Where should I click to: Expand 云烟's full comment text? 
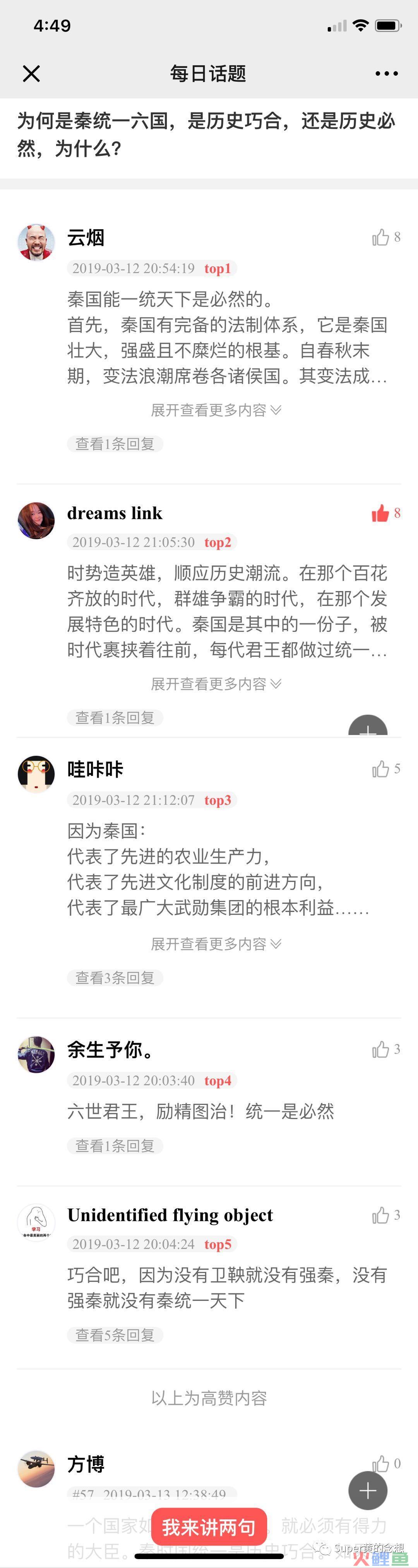(216, 410)
